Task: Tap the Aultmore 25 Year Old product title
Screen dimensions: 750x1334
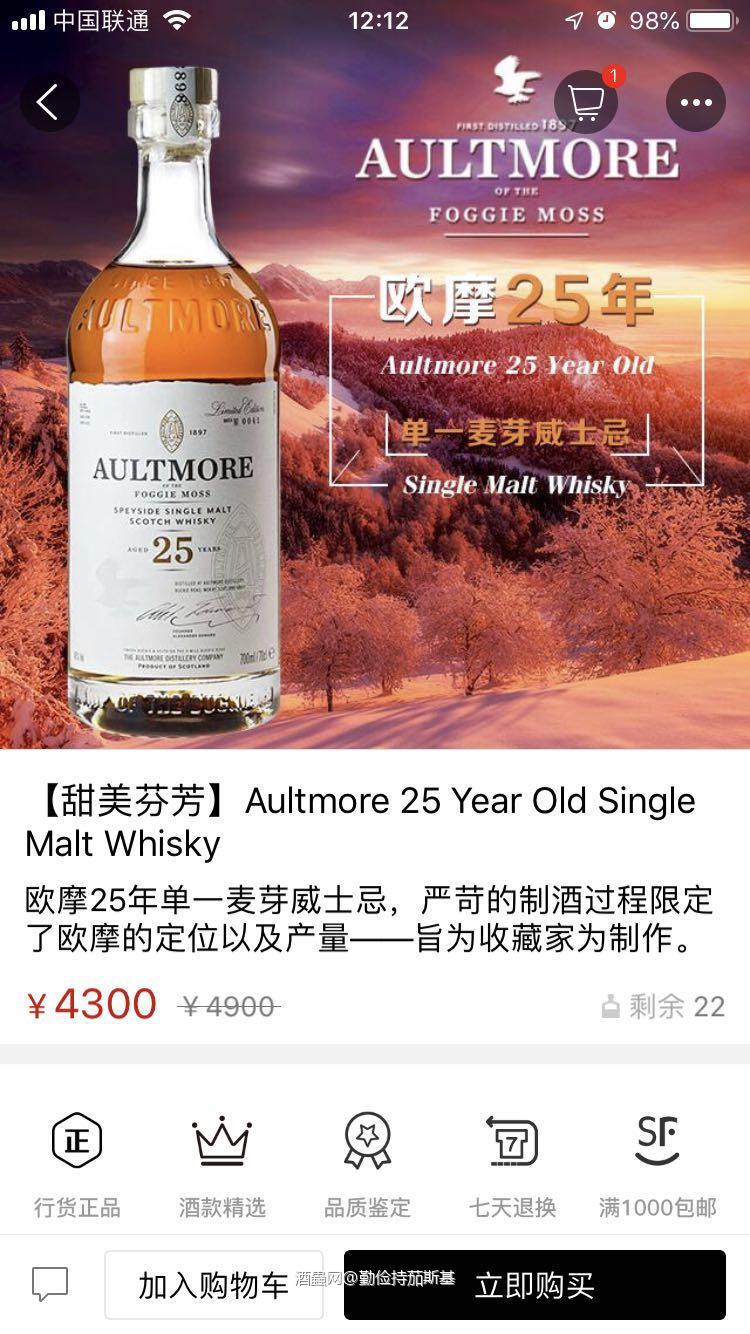Action: (375, 821)
